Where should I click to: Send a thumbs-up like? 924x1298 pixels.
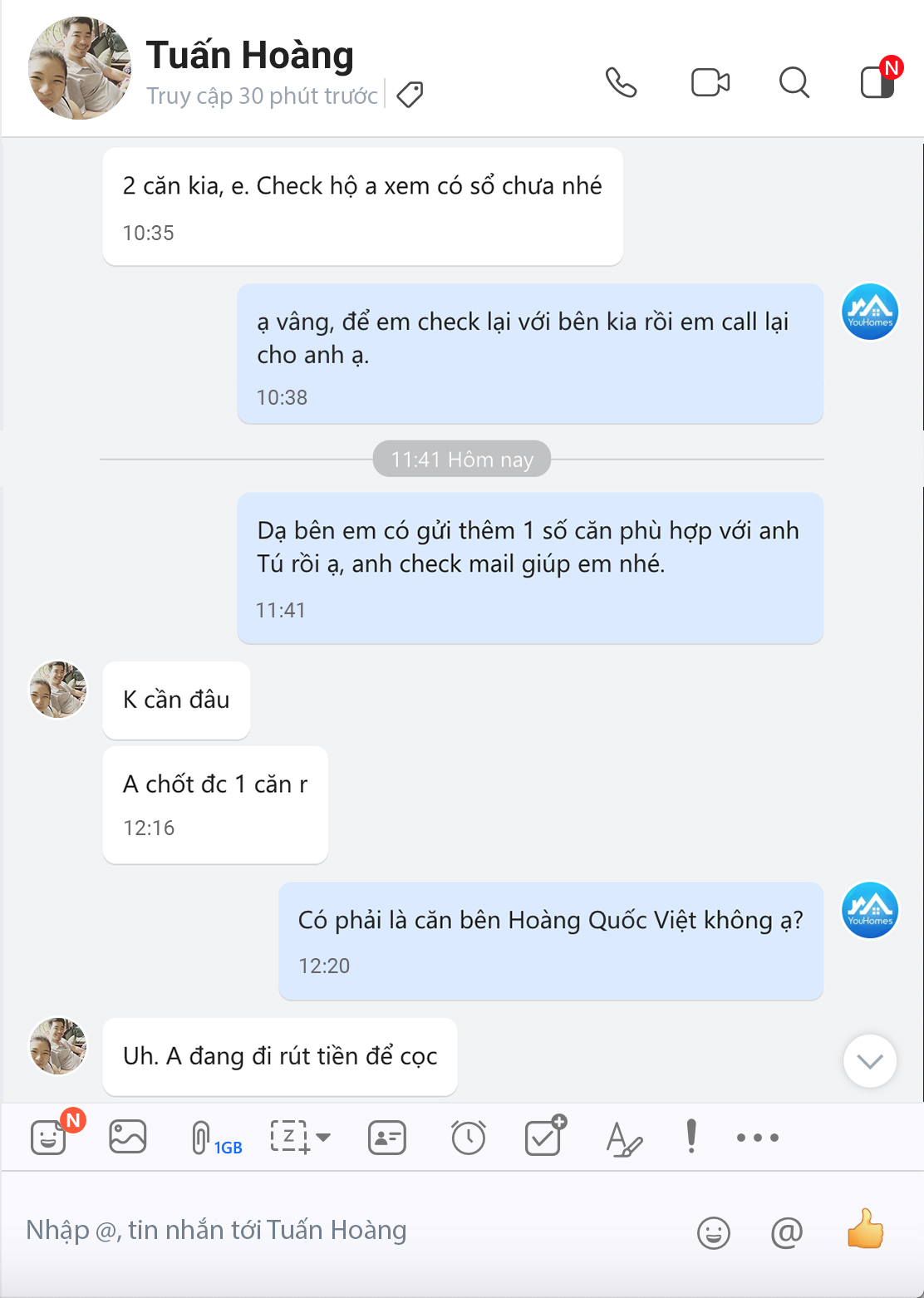tap(864, 1230)
